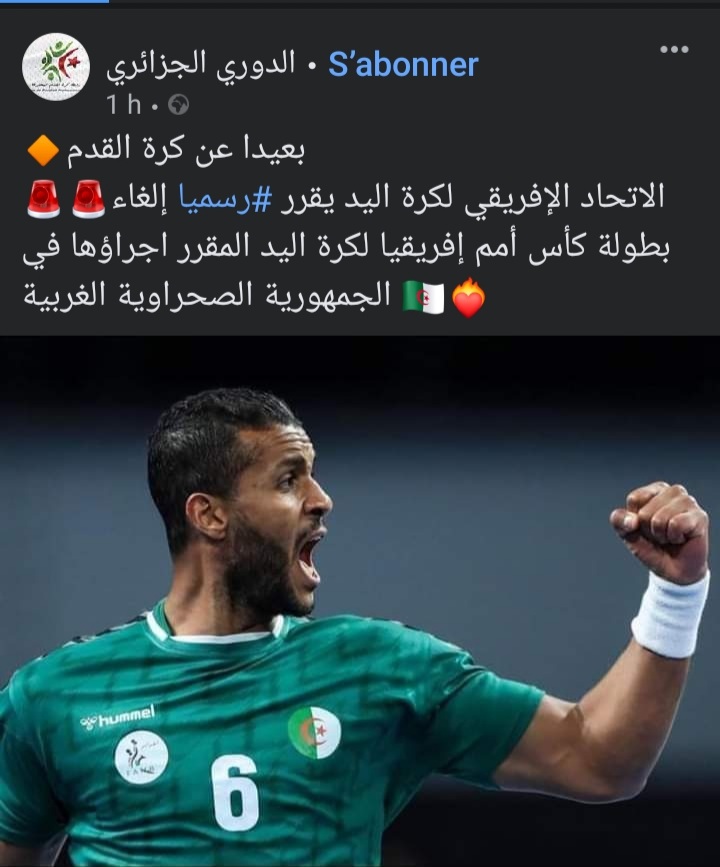720x867 pixels.
Task: Tap S'abonner to follow the page
Action: click(x=403, y=65)
